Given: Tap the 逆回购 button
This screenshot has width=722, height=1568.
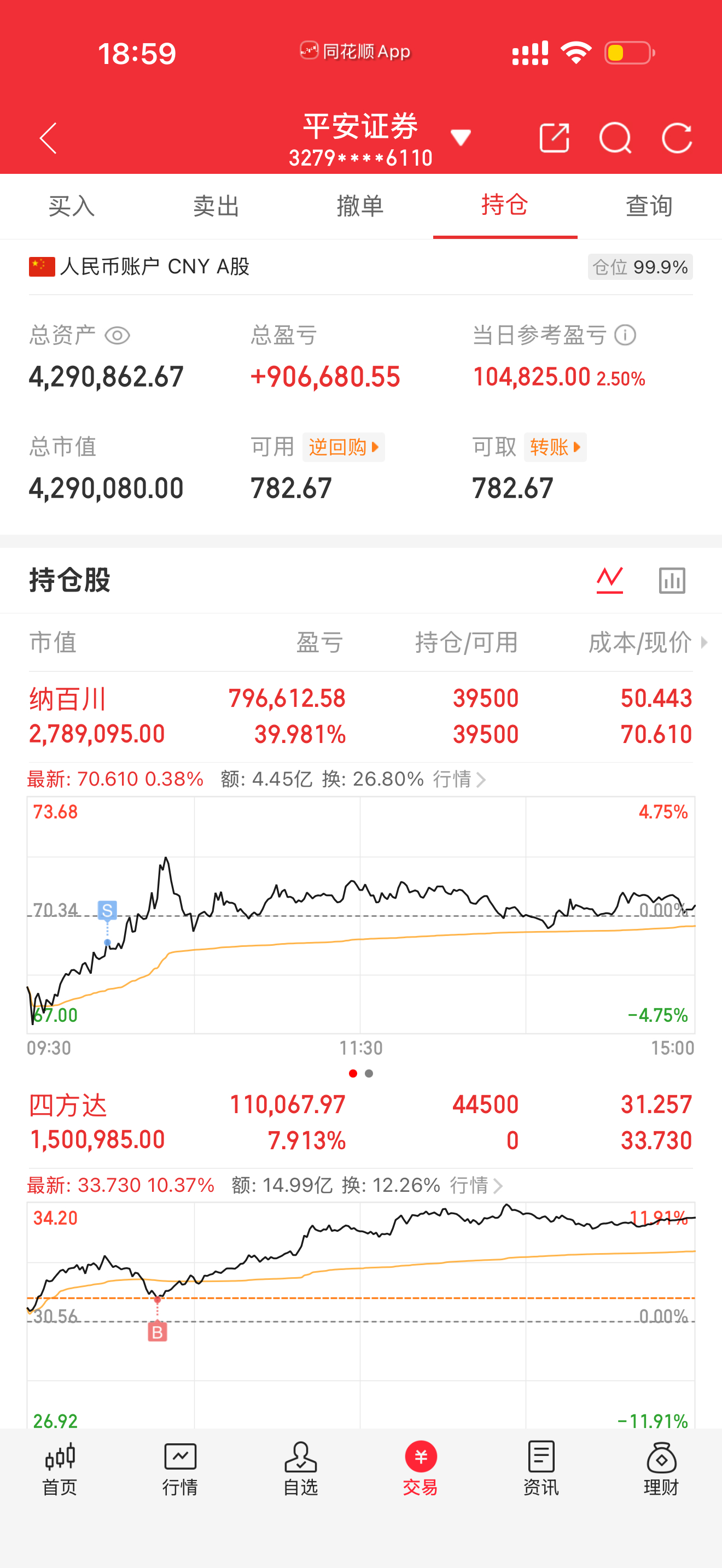Looking at the screenshot, I should (343, 447).
